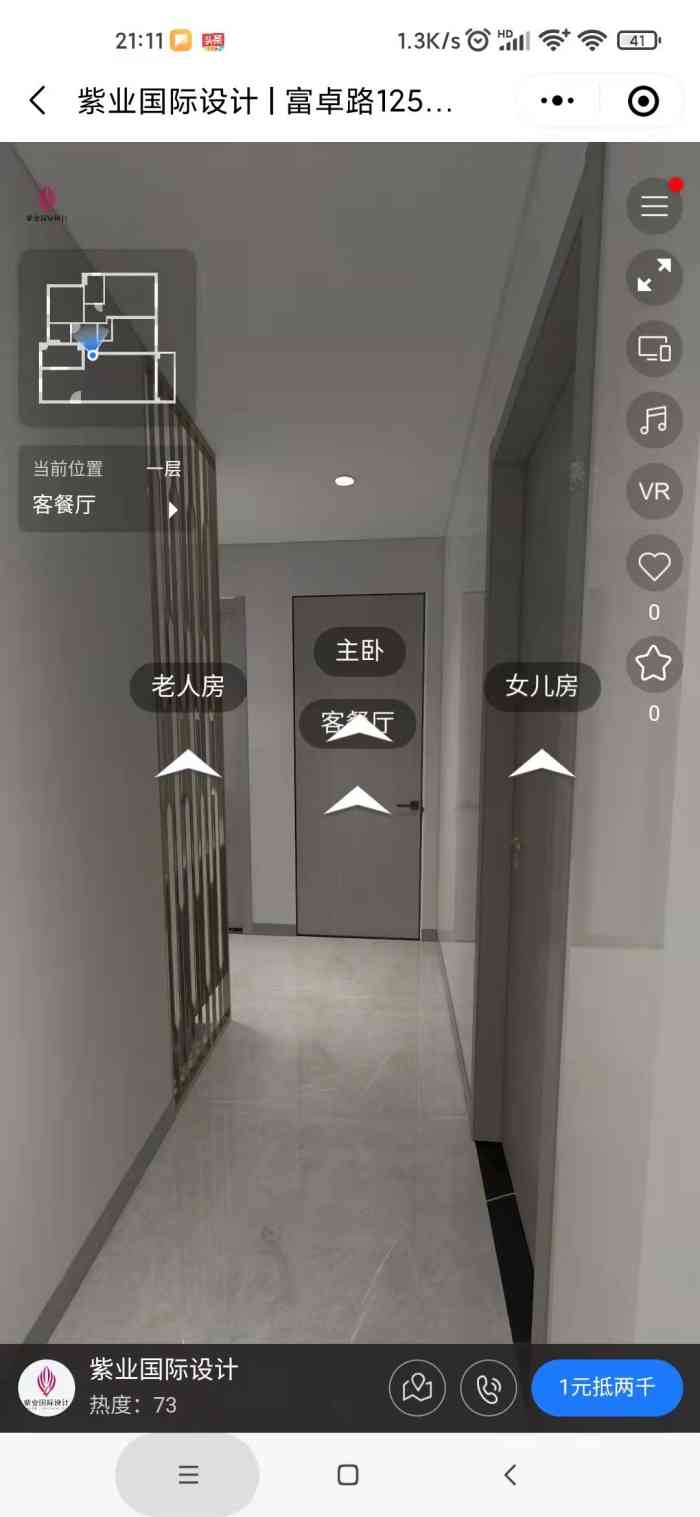Go back from the Ziye design page
The image size is (700, 1517).
coord(38,101)
